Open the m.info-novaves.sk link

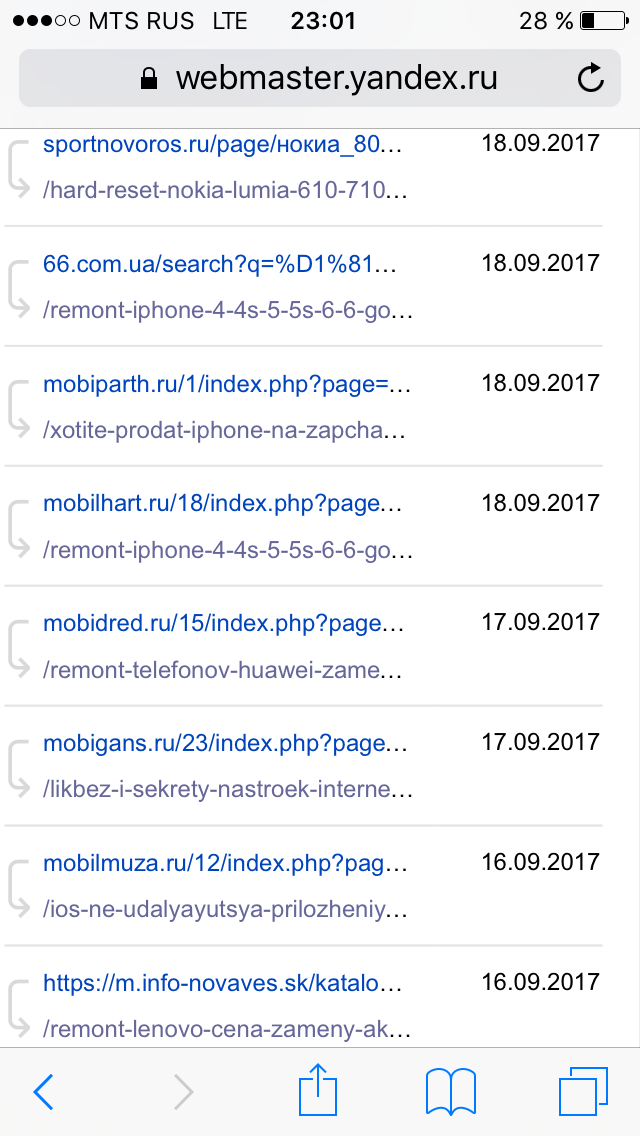click(x=223, y=984)
